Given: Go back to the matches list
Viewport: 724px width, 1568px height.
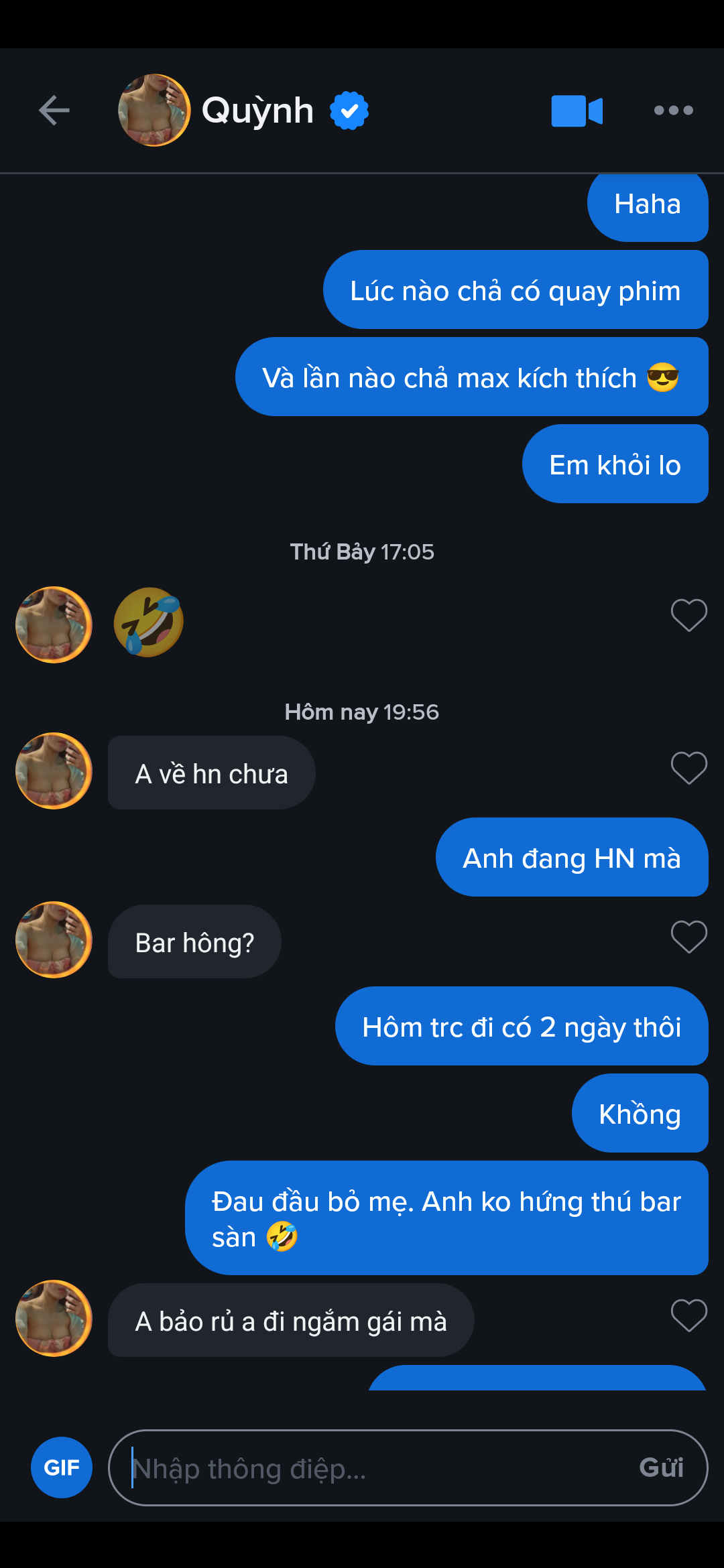Looking at the screenshot, I should [x=54, y=111].
